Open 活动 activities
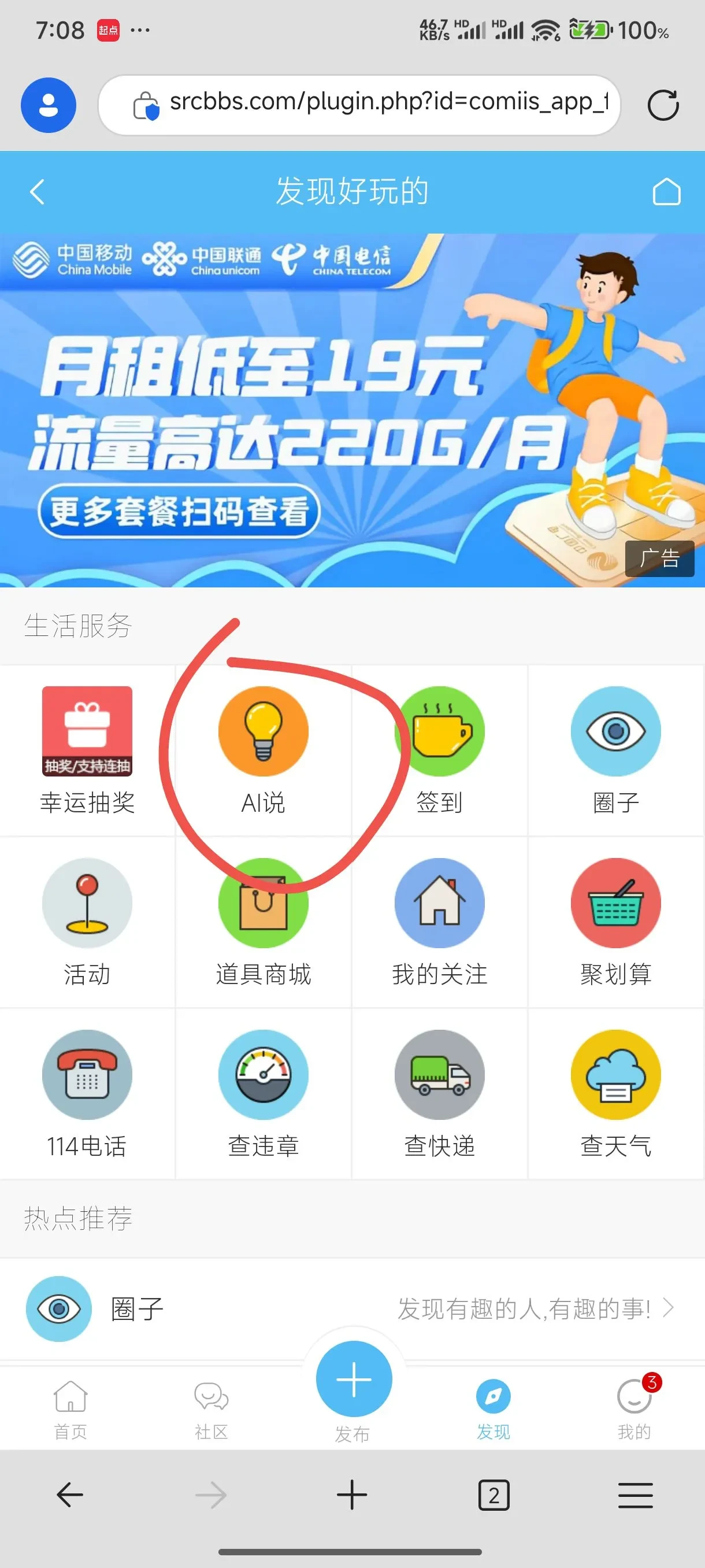The height and width of the screenshot is (1568, 705). click(x=87, y=922)
